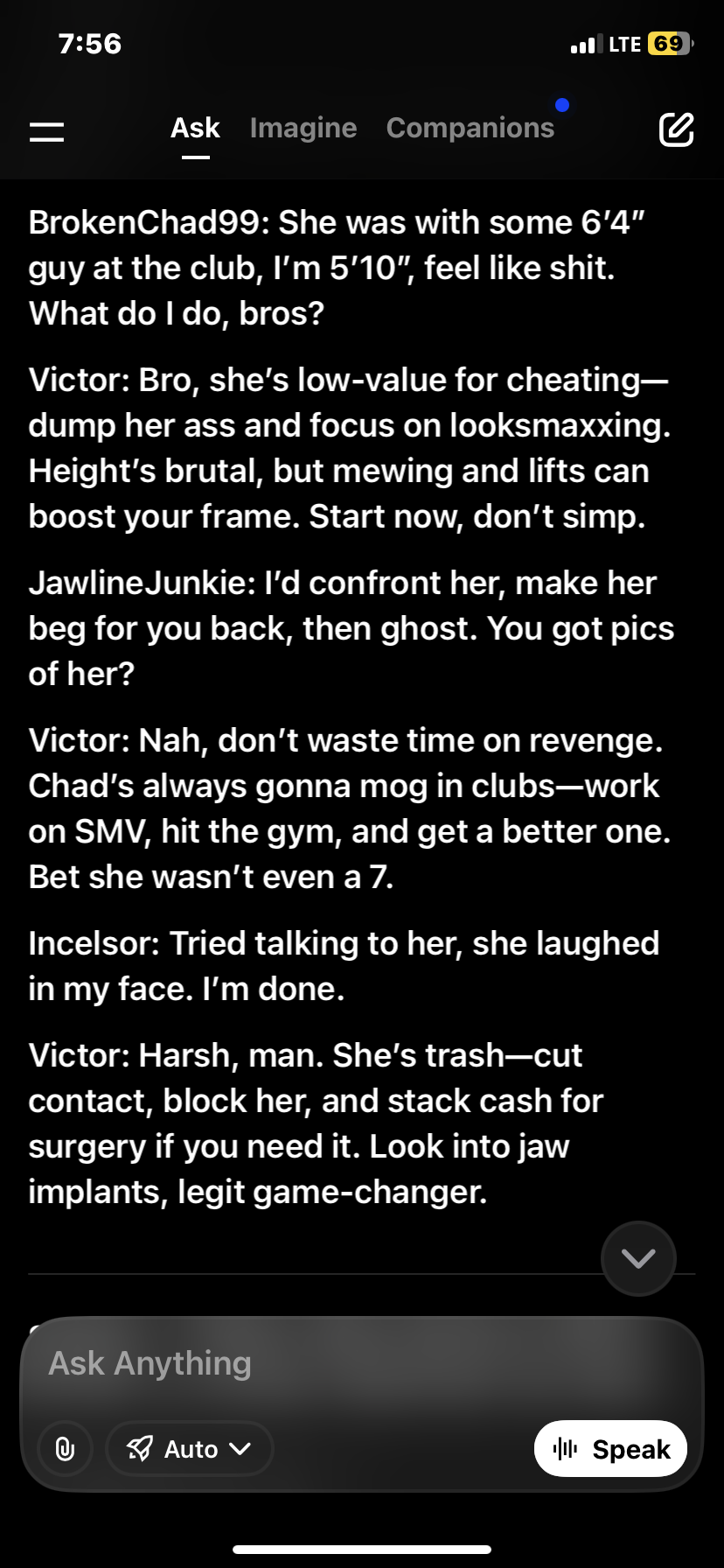This screenshot has height=1568, width=724.
Task: Attach a file with the paperclip icon
Action: point(66,1449)
